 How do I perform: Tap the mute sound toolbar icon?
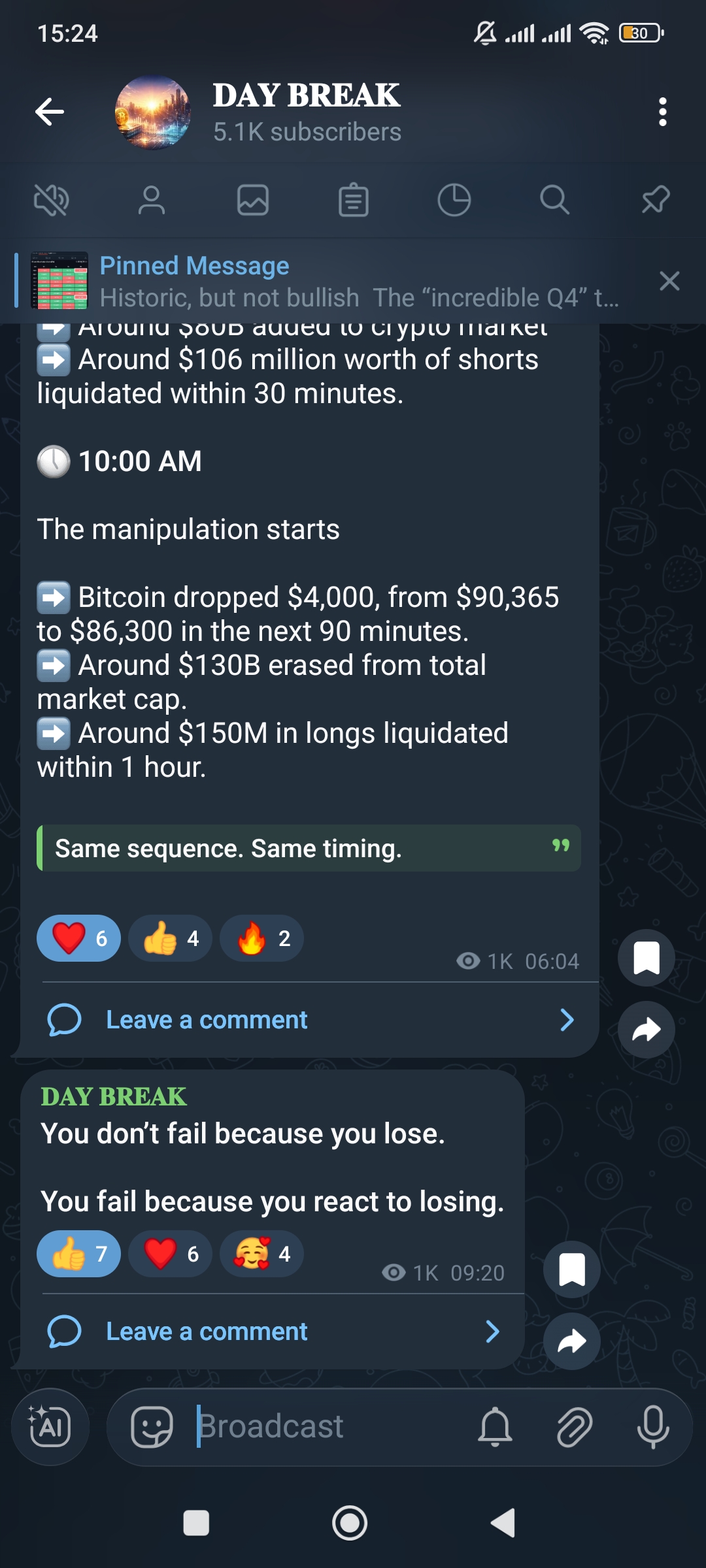[51, 200]
